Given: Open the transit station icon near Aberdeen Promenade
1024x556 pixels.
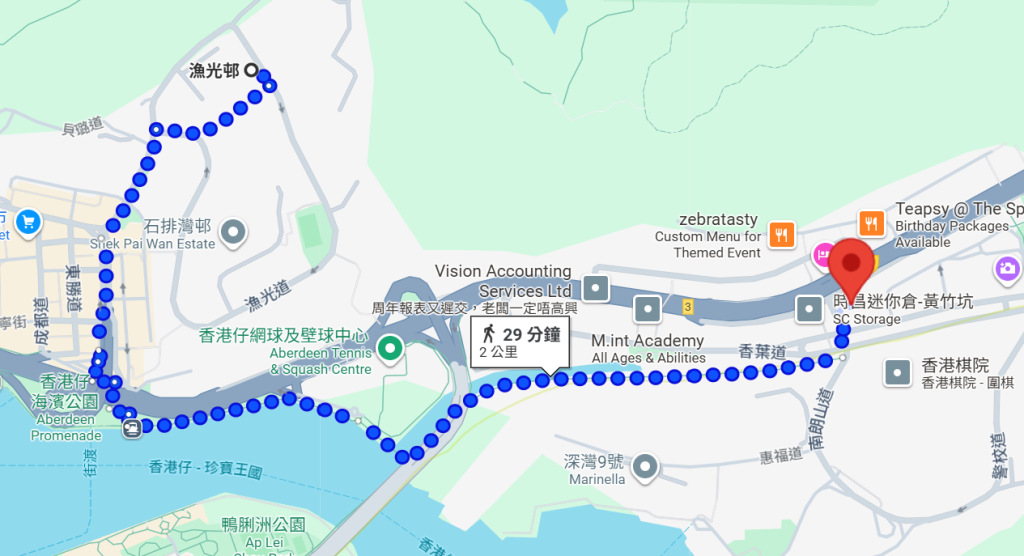Looking at the screenshot, I should pyautogui.click(x=131, y=429).
